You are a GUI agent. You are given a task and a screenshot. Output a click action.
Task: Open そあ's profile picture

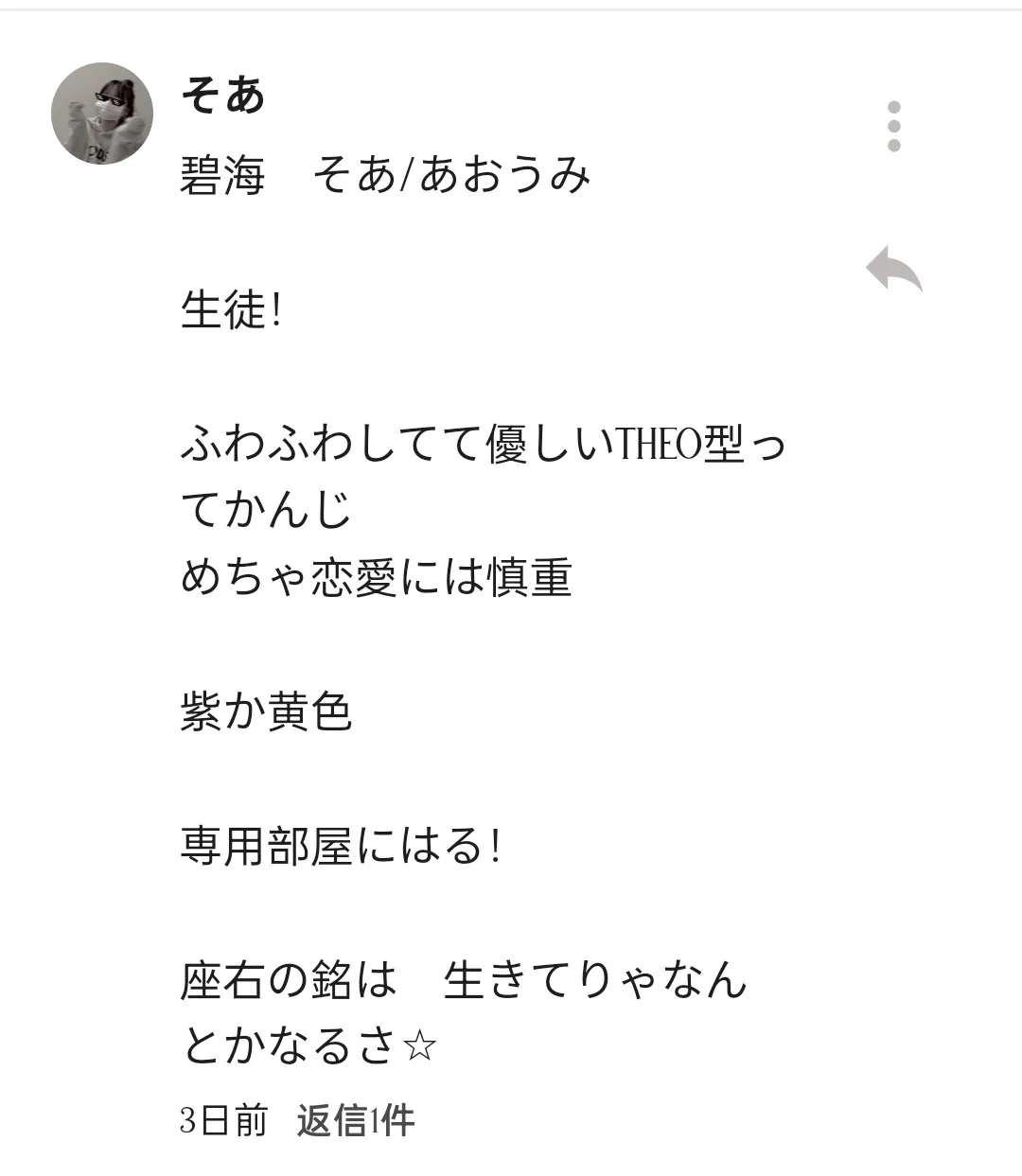click(x=102, y=114)
